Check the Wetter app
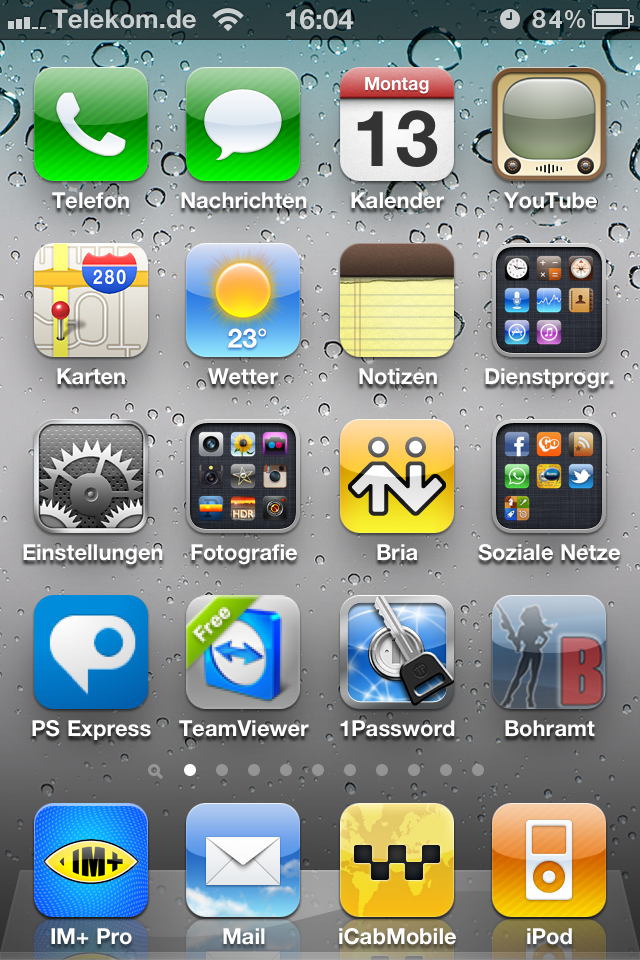This screenshot has height=960, width=640. point(243,301)
